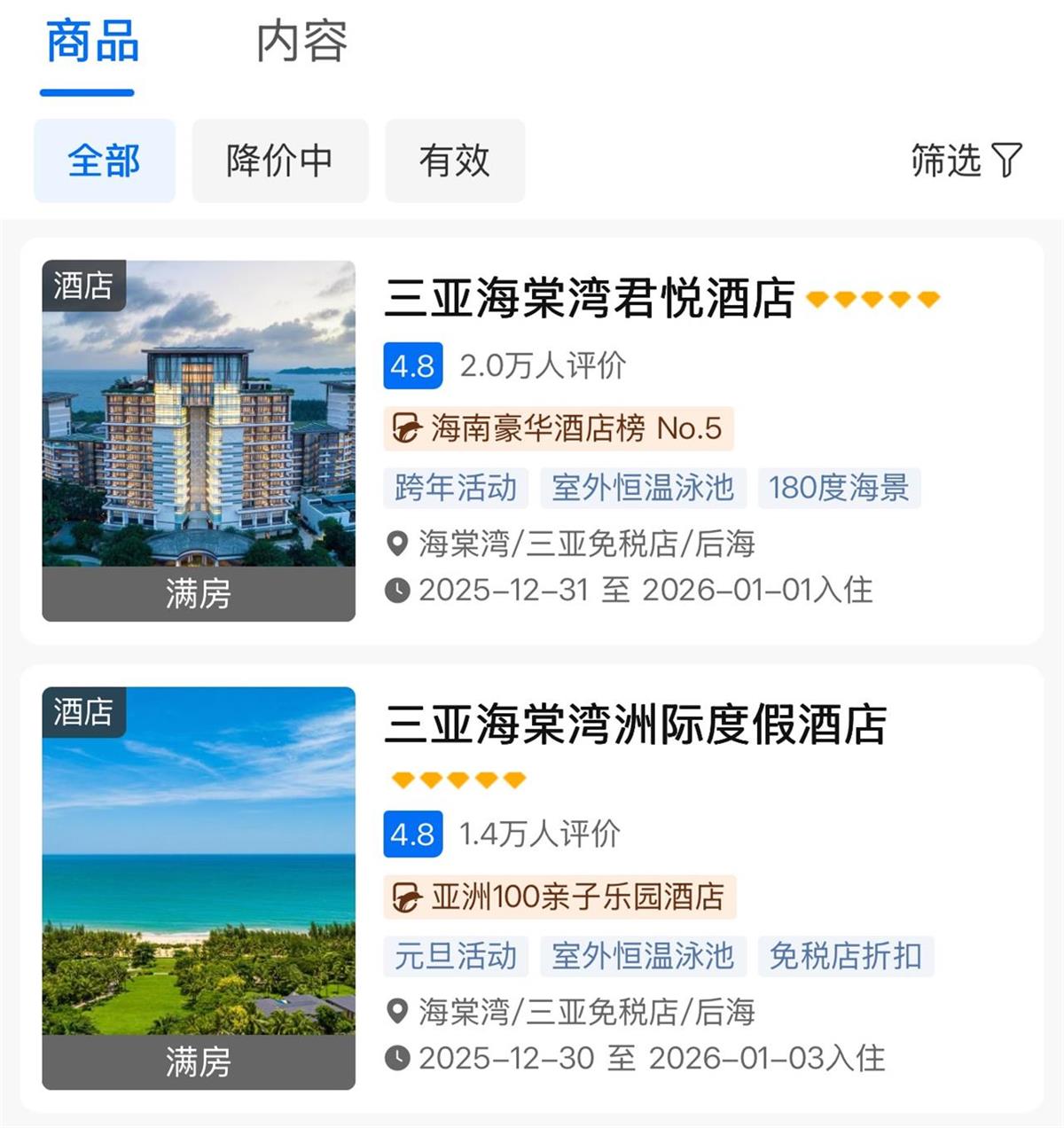Viewport: 1064px width, 1128px height.
Task: Switch to the 内容 tab
Action: click(x=301, y=42)
